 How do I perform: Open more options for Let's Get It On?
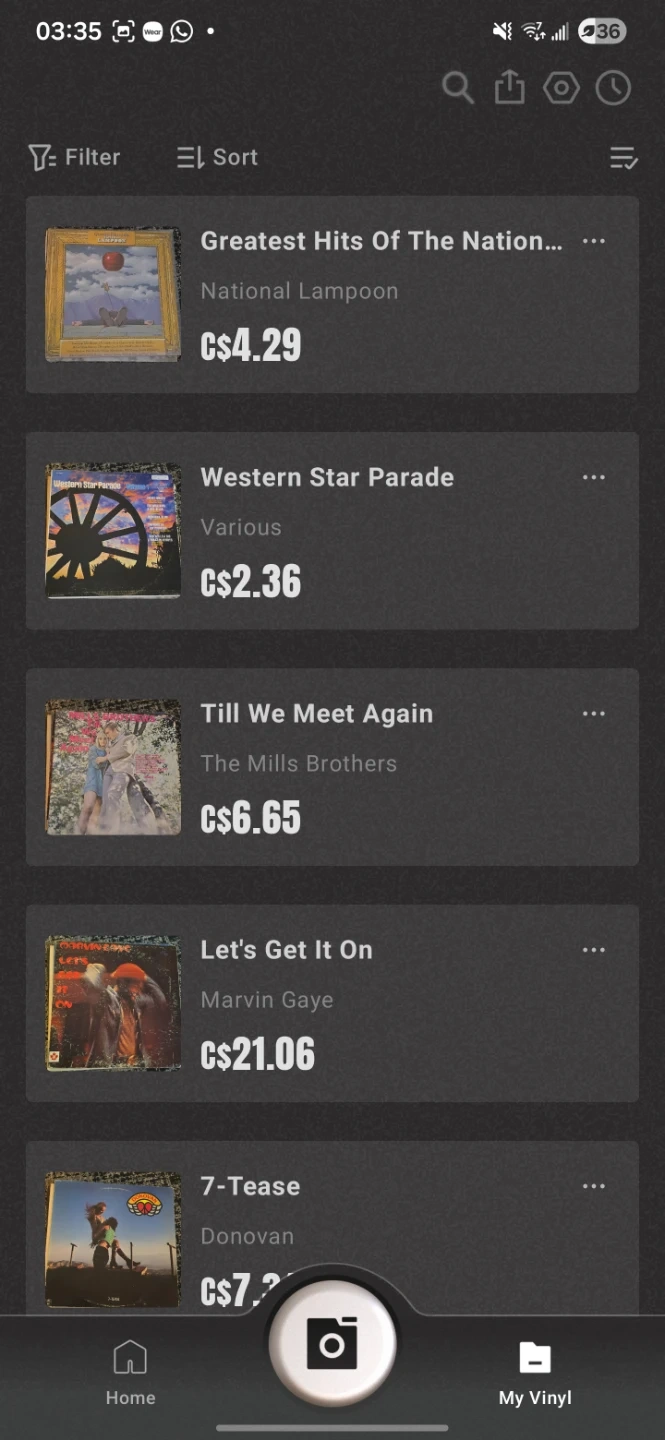[594, 950]
